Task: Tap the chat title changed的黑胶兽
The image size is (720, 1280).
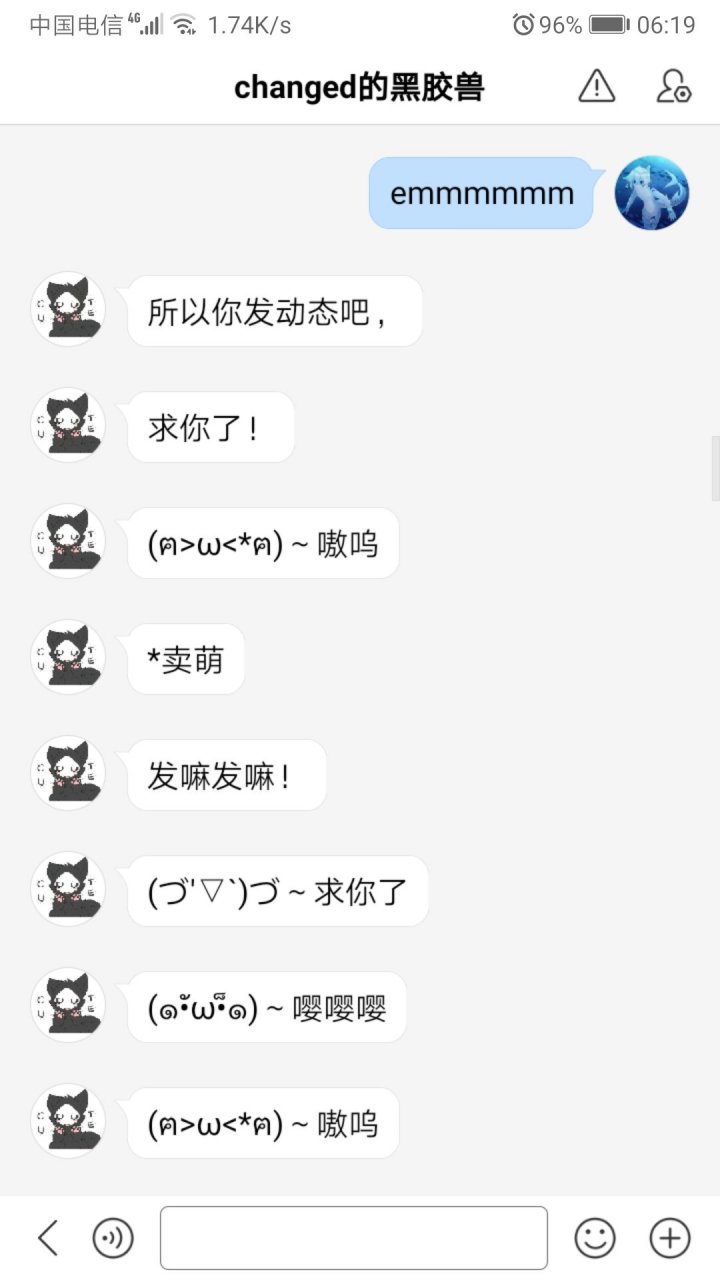Action: pos(360,86)
